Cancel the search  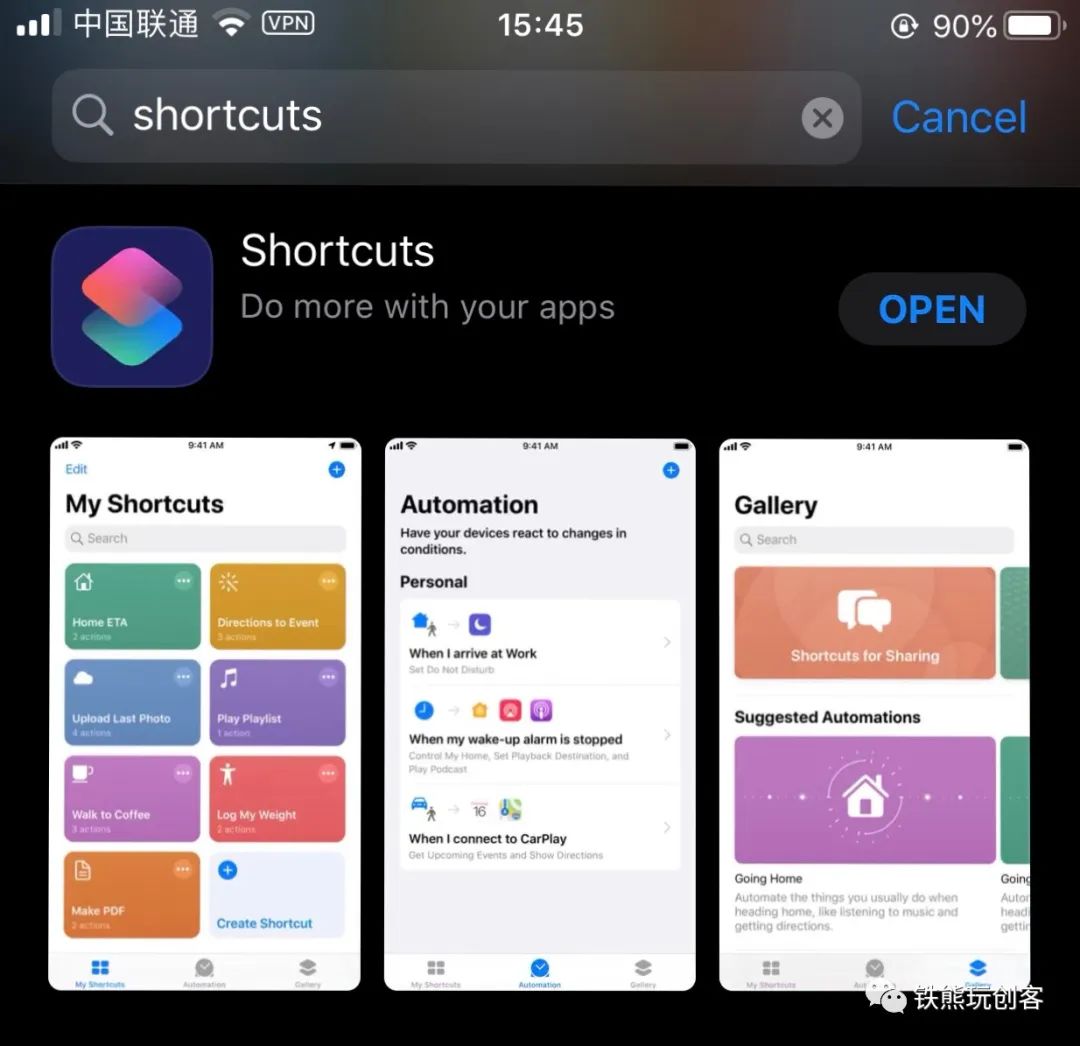coord(959,117)
